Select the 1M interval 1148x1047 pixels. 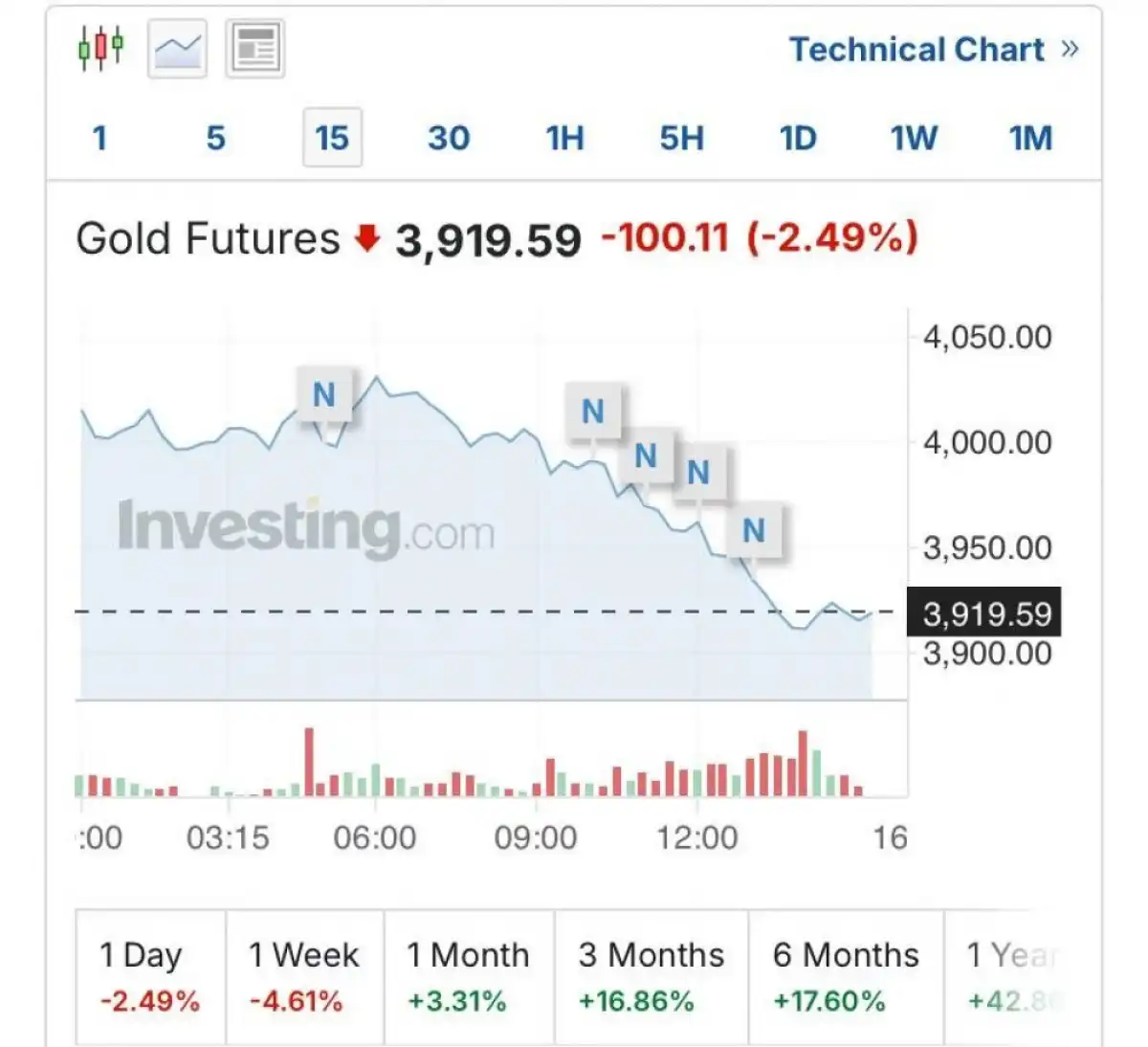point(1030,138)
